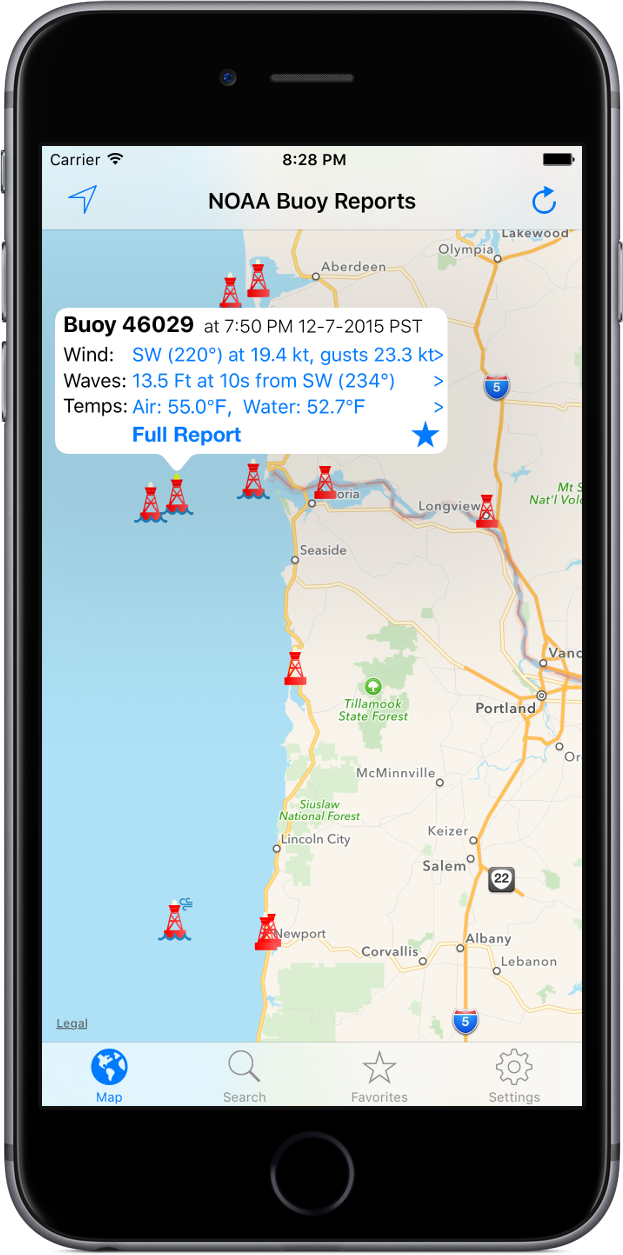Switch to the Favorites tab
Screen dimensions: 623x1255
(379, 1076)
